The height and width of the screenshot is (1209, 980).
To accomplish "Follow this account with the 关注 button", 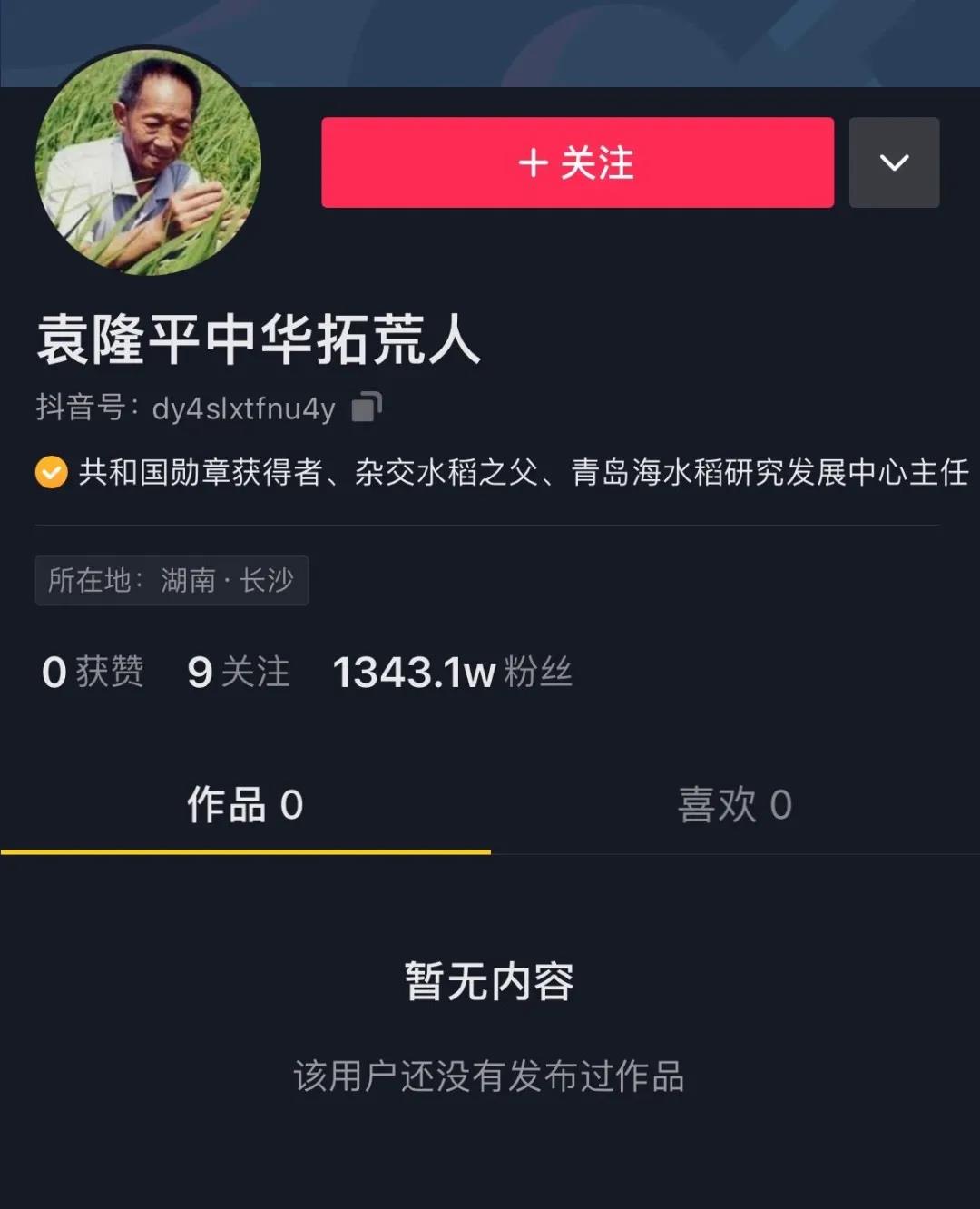I will (577, 162).
